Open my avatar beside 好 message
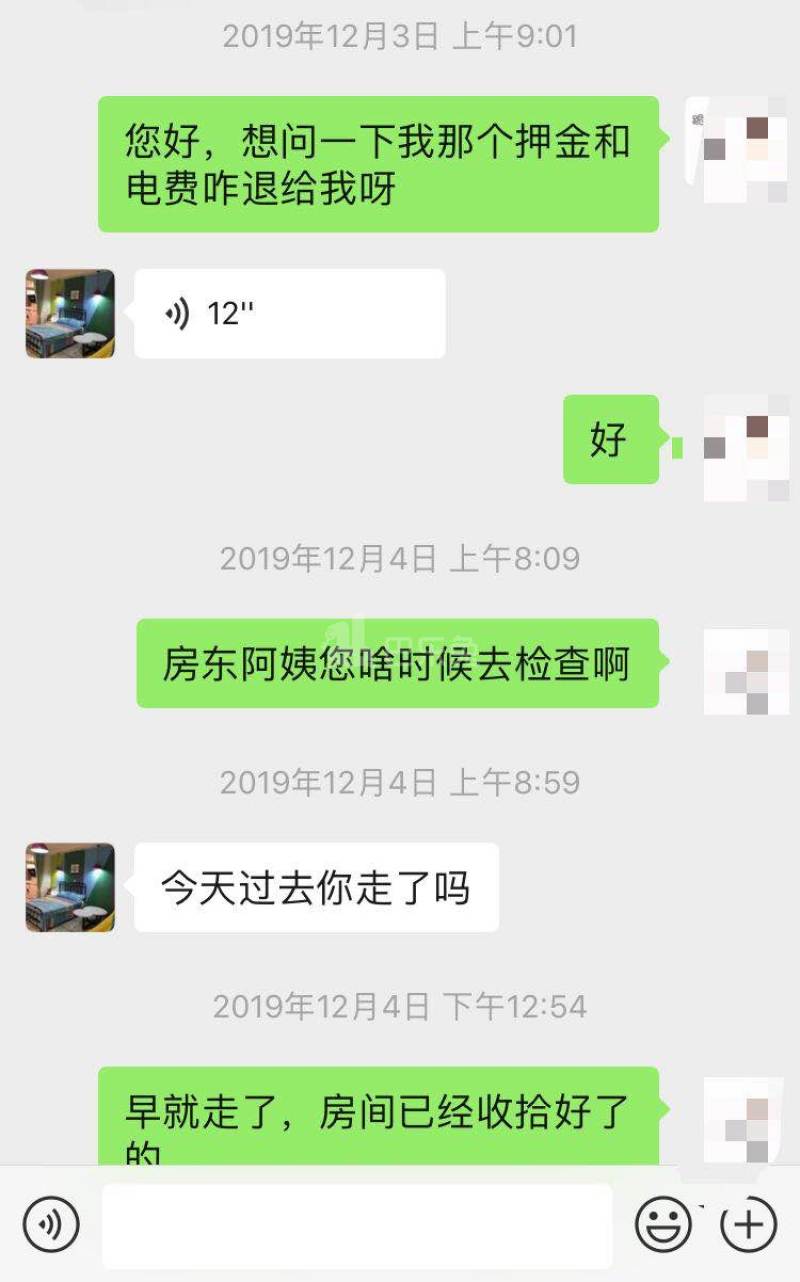This screenshot has height=1282, width=800. tap(746, 447)
